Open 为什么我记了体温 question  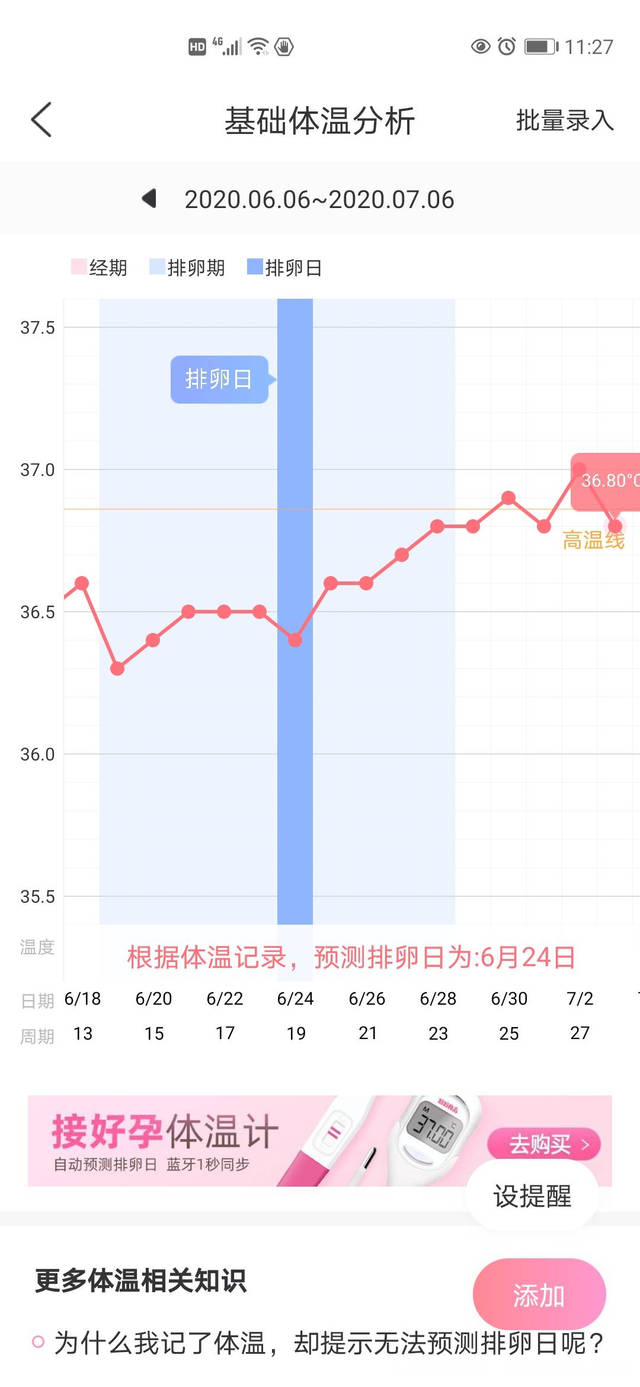[x=329, y=1342]
